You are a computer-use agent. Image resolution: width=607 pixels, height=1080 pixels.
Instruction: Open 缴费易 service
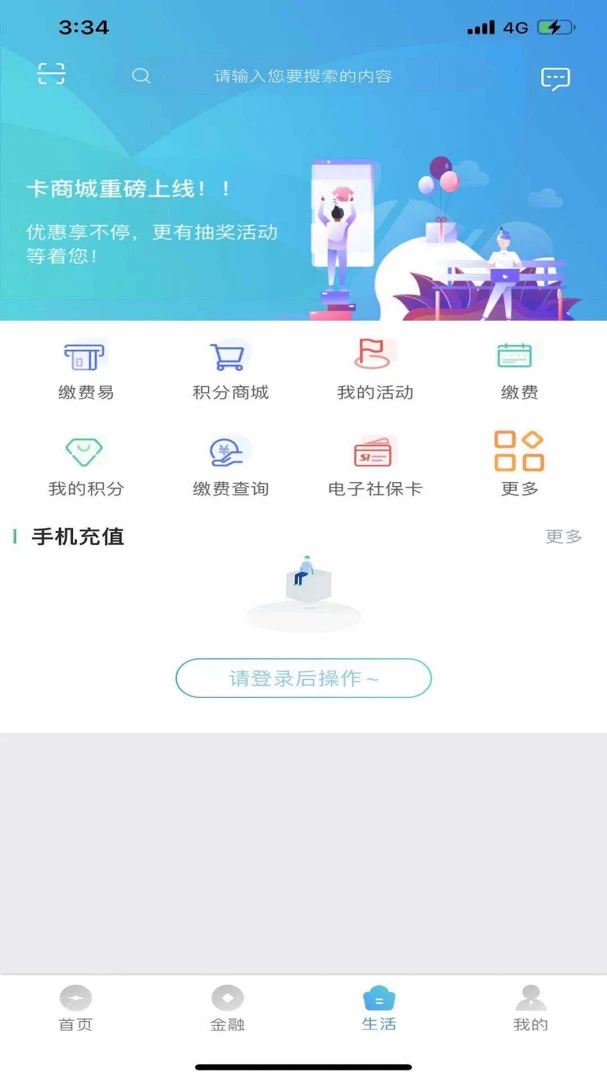(86, 370)
